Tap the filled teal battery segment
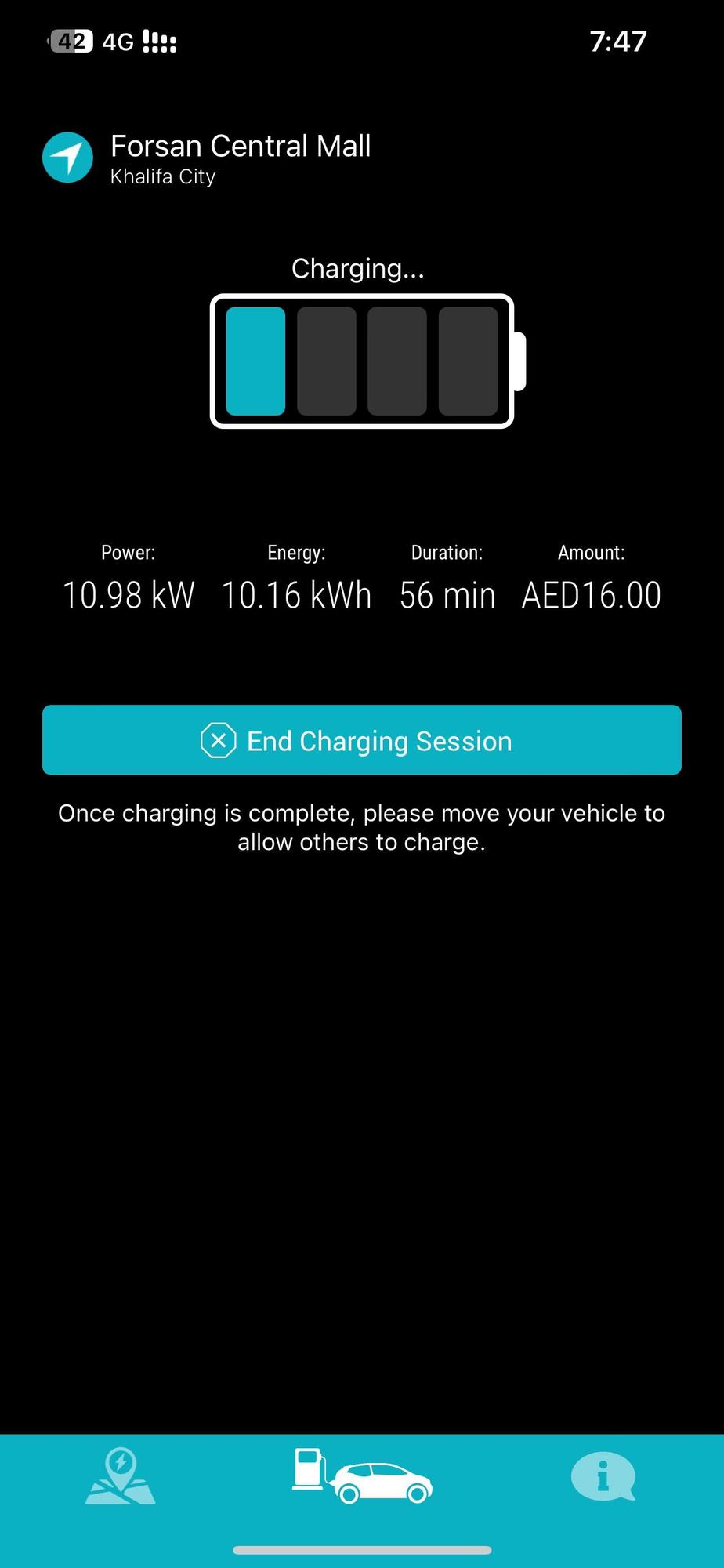724x1568 pixels. click(256, 361)
